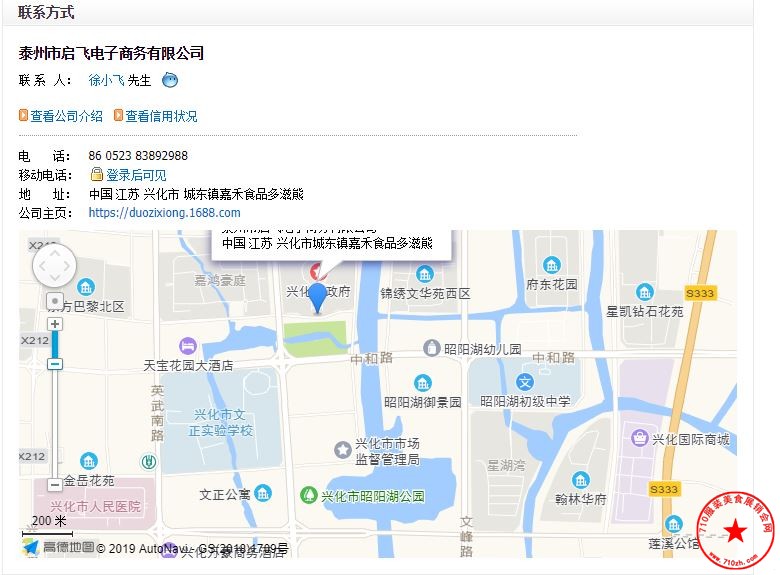780x575 pixels.
Task: Open company homepage duozixiong.1688.com
Action: pos(164,213)
